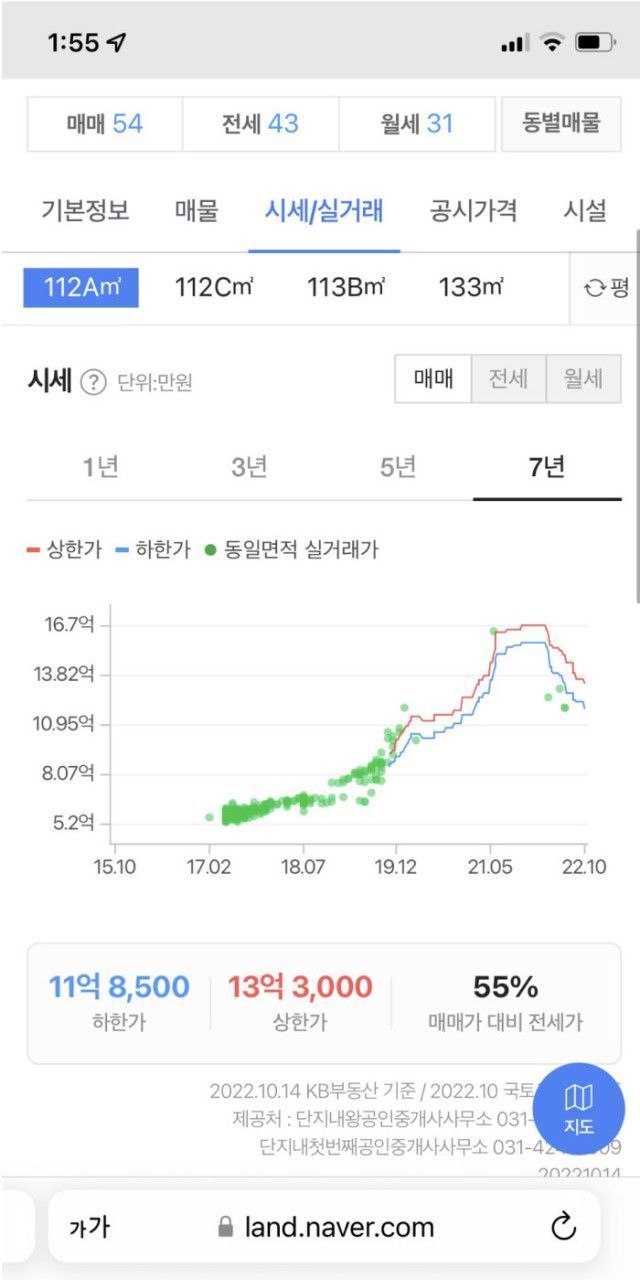The height and width of the screenshot is (1280, 640).
Task: Choose the 133㎡ area type
Action: point(471,288)
